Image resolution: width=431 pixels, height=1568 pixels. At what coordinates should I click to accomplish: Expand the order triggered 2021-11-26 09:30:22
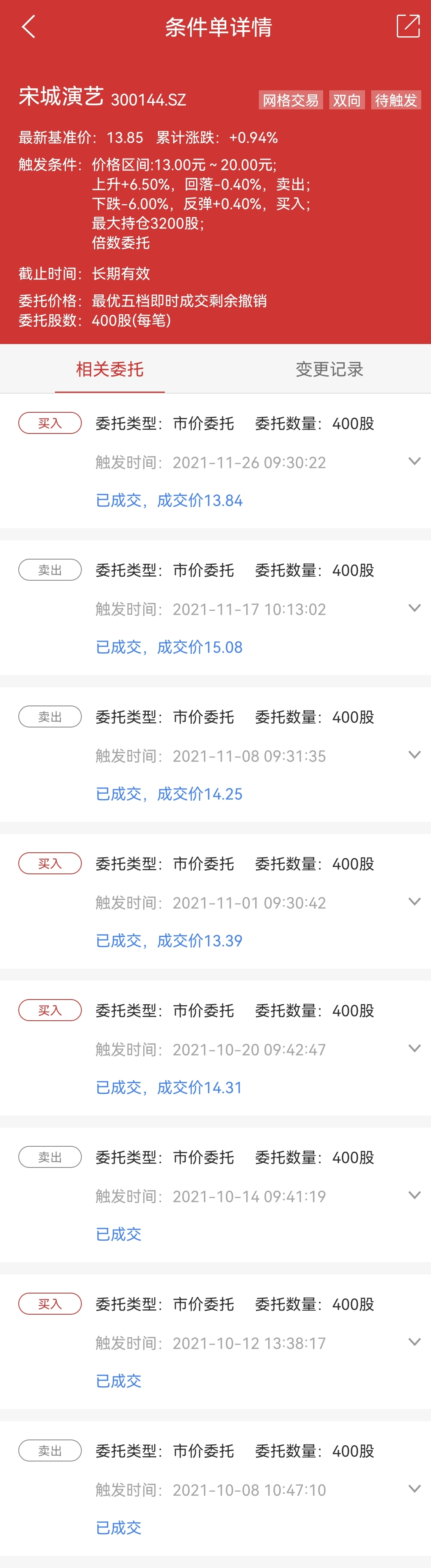pyautogui.click(x=414, y=462)
